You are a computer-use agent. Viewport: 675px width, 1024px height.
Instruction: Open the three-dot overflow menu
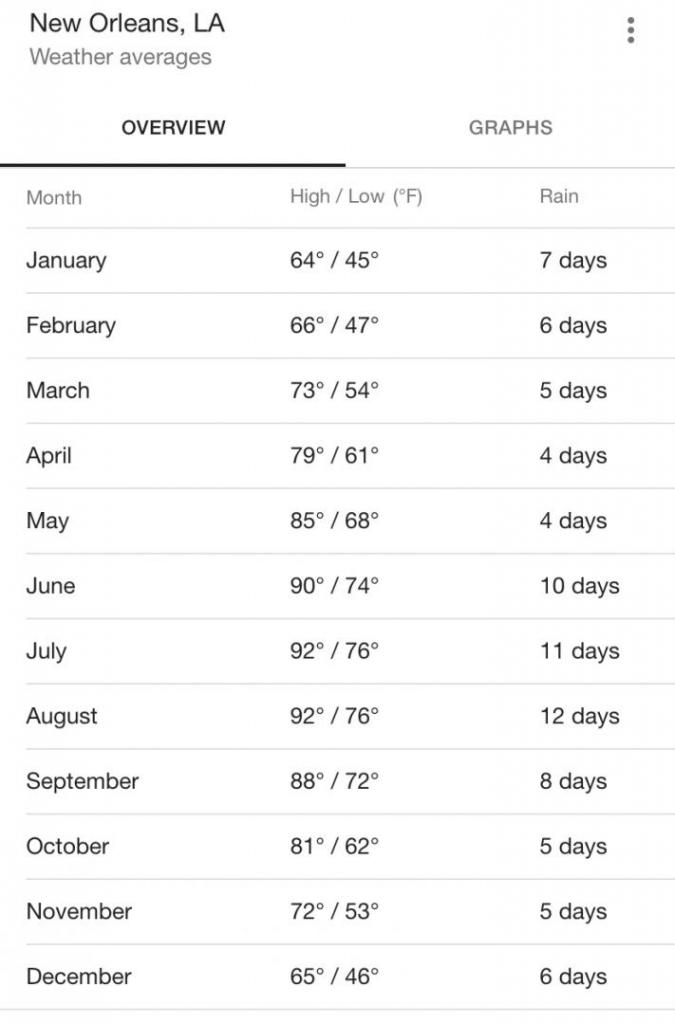[630, 30]
